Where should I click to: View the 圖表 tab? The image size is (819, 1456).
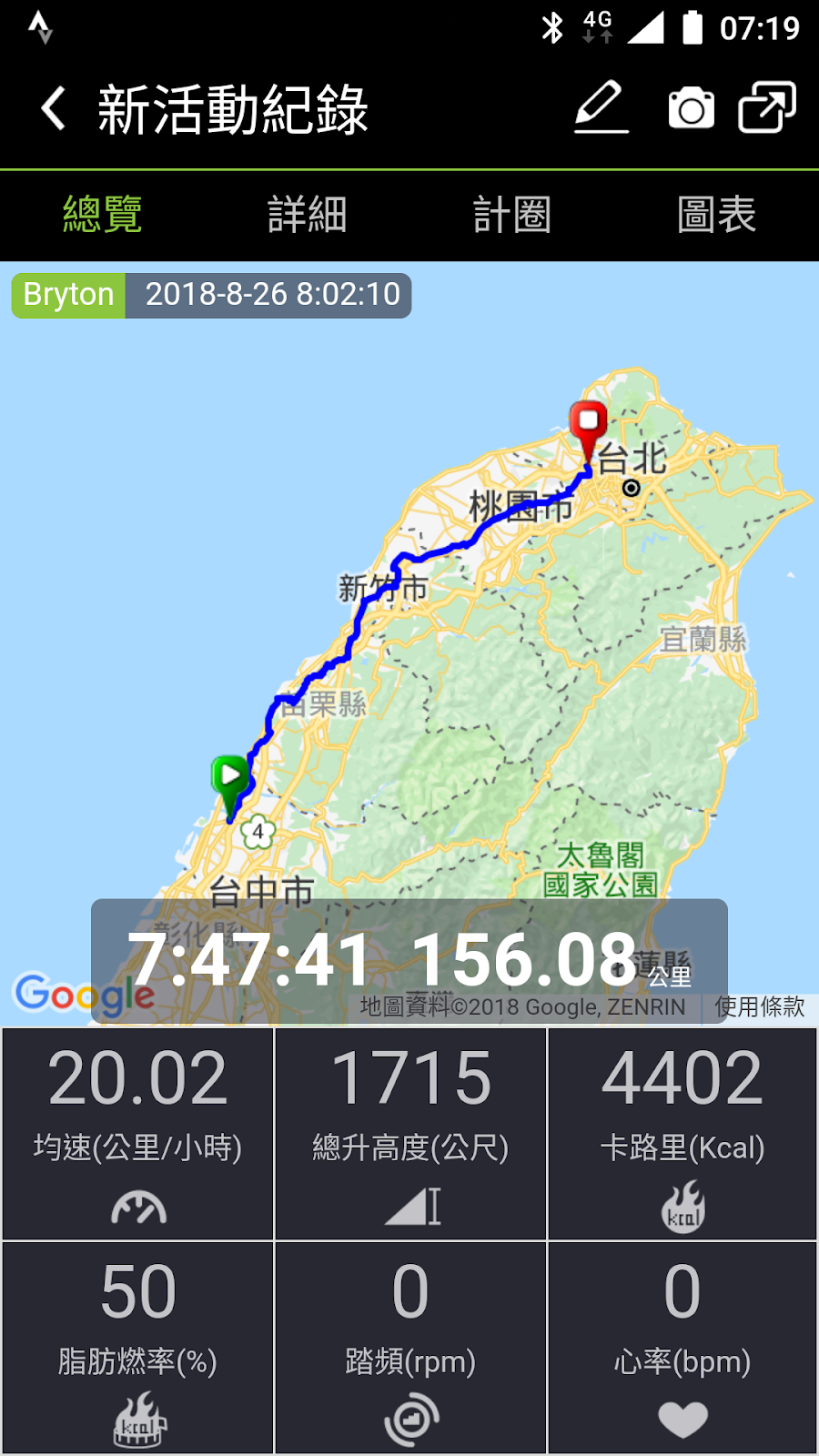coord(717,215)
